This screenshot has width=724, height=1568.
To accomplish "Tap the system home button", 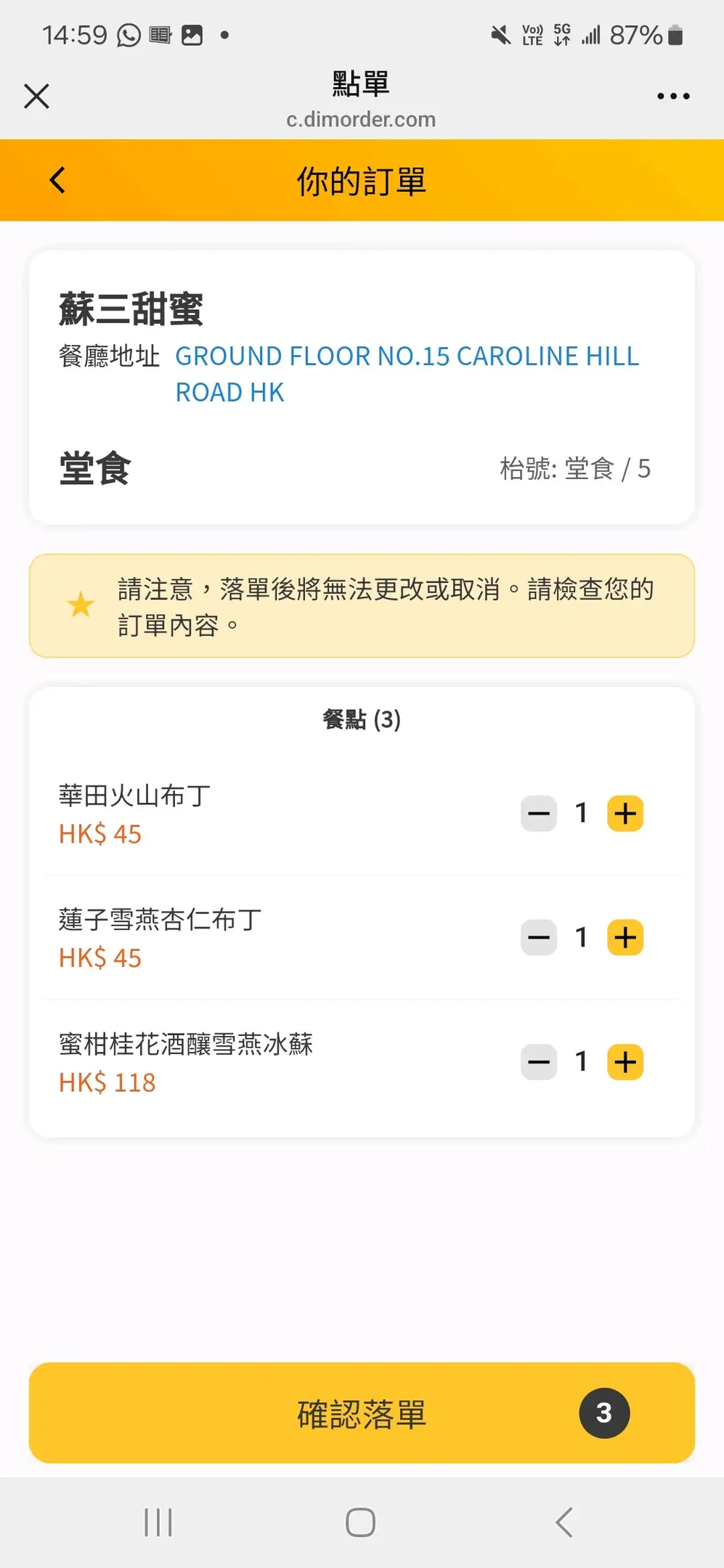I will (x=361, y=1522).
